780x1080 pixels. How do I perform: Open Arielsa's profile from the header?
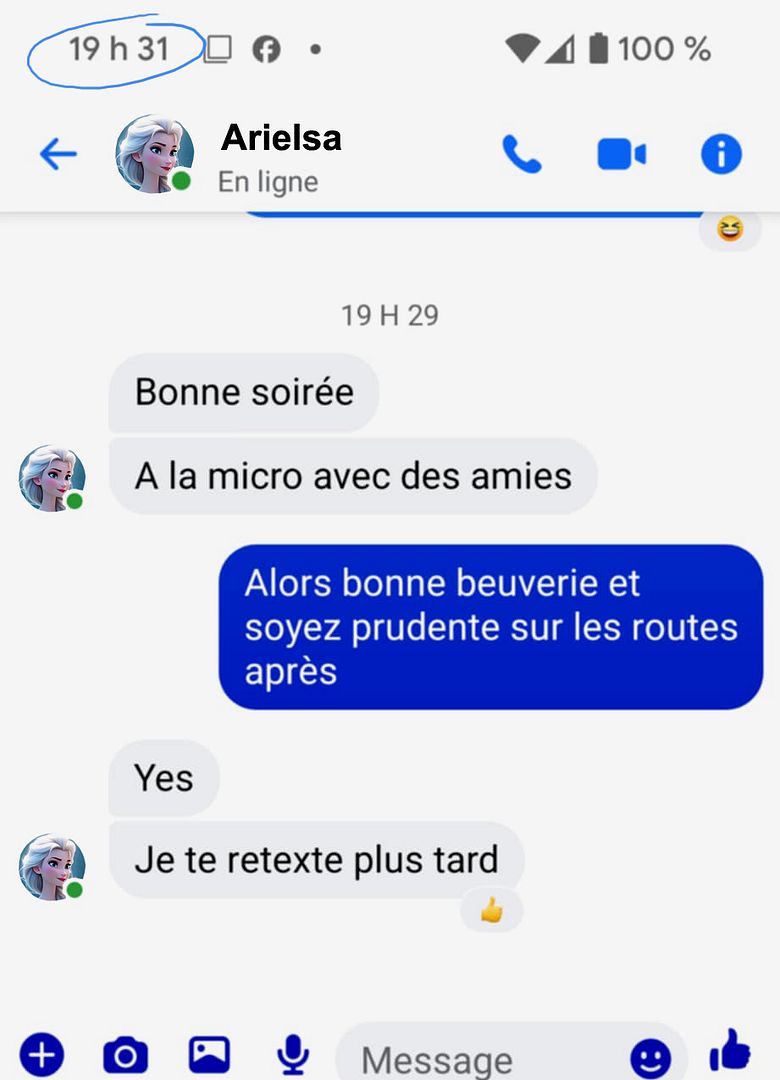click(280, 138)
